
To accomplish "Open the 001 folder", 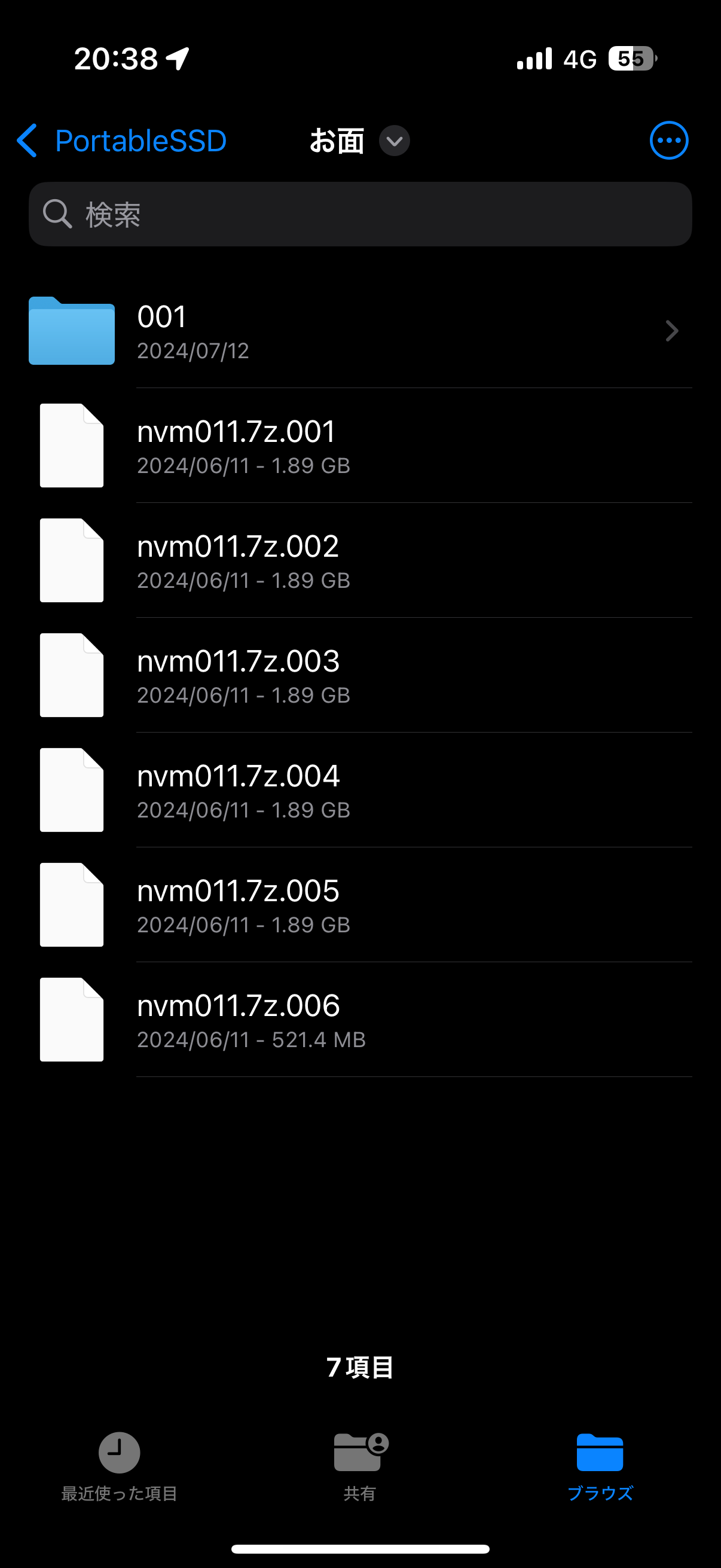I will [x=360, y=331].
